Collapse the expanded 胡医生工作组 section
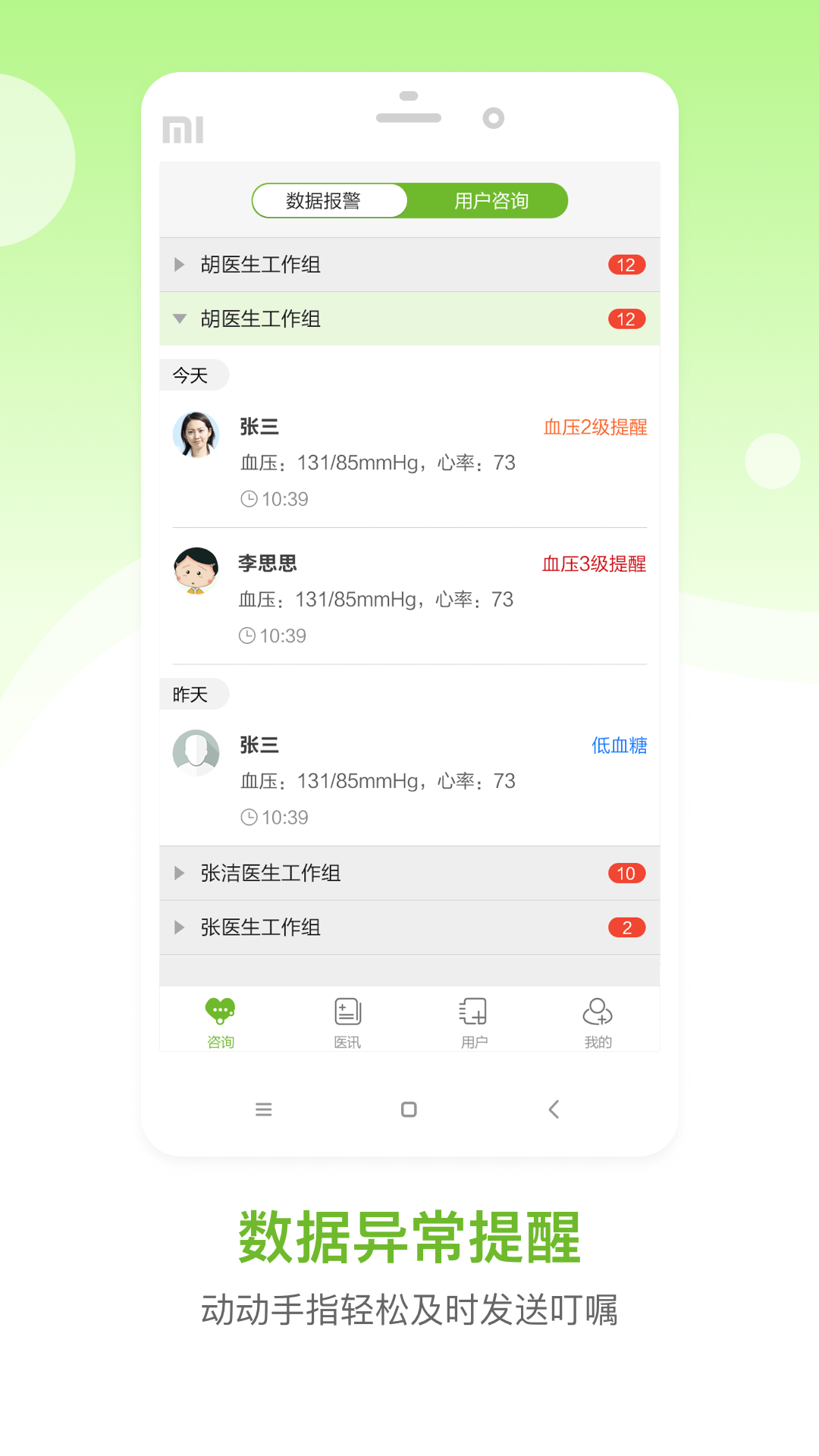The width and height of the screenshot is (819, 1456). click(x=179, y=319)
